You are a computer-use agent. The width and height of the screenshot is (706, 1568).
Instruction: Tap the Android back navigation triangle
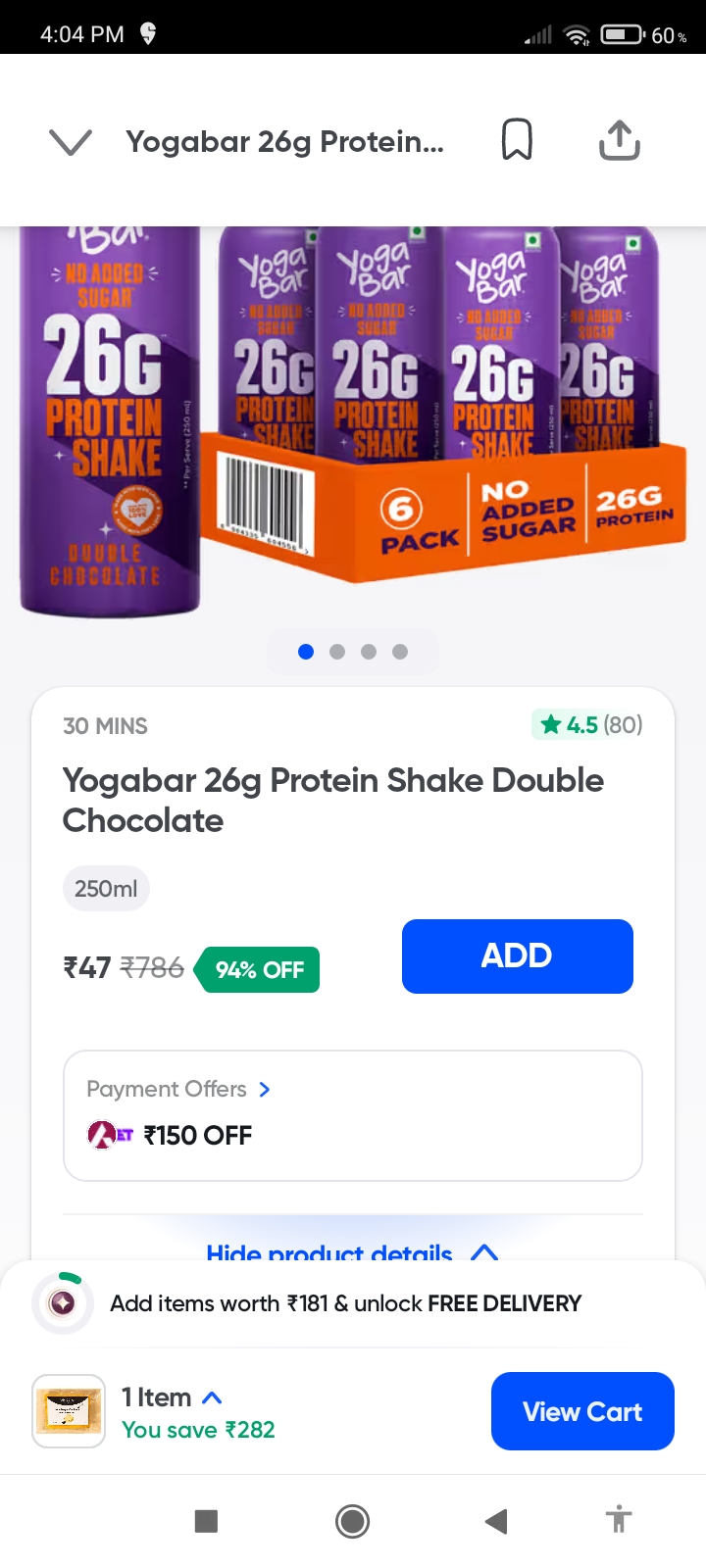(x=495, y=1520)
